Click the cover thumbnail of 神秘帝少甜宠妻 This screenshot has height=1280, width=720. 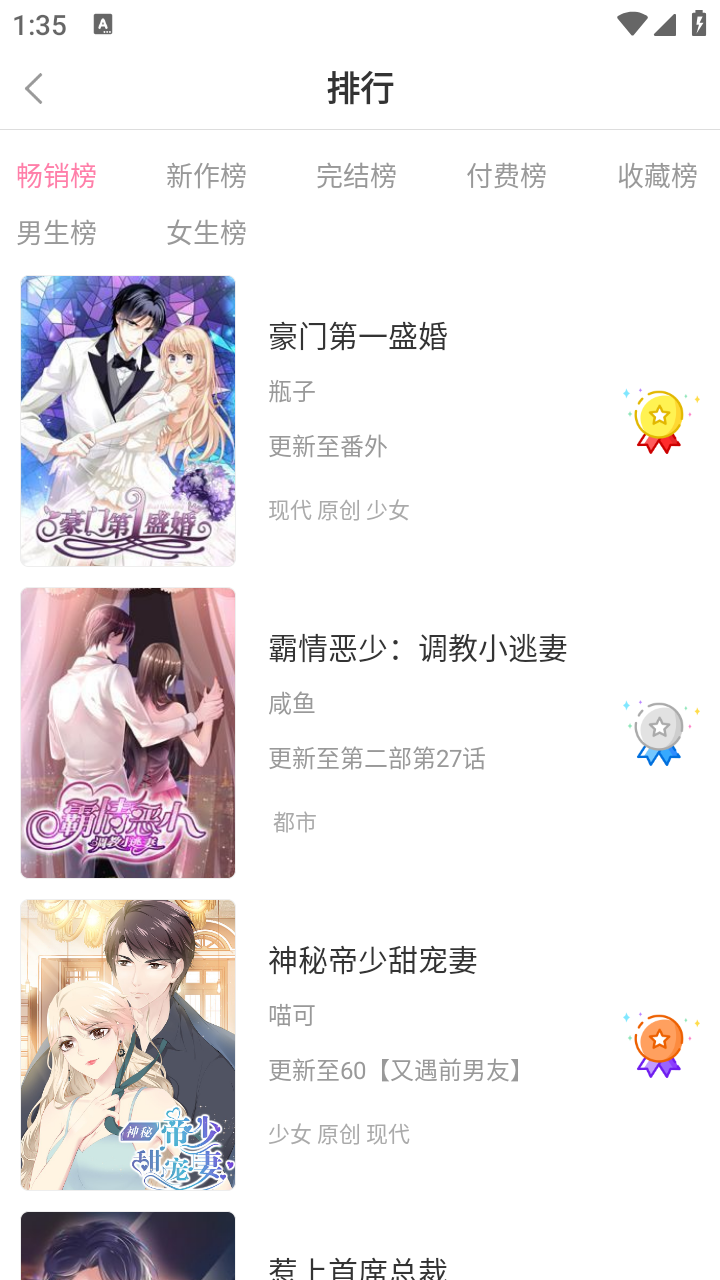[x=127, y=1043]
